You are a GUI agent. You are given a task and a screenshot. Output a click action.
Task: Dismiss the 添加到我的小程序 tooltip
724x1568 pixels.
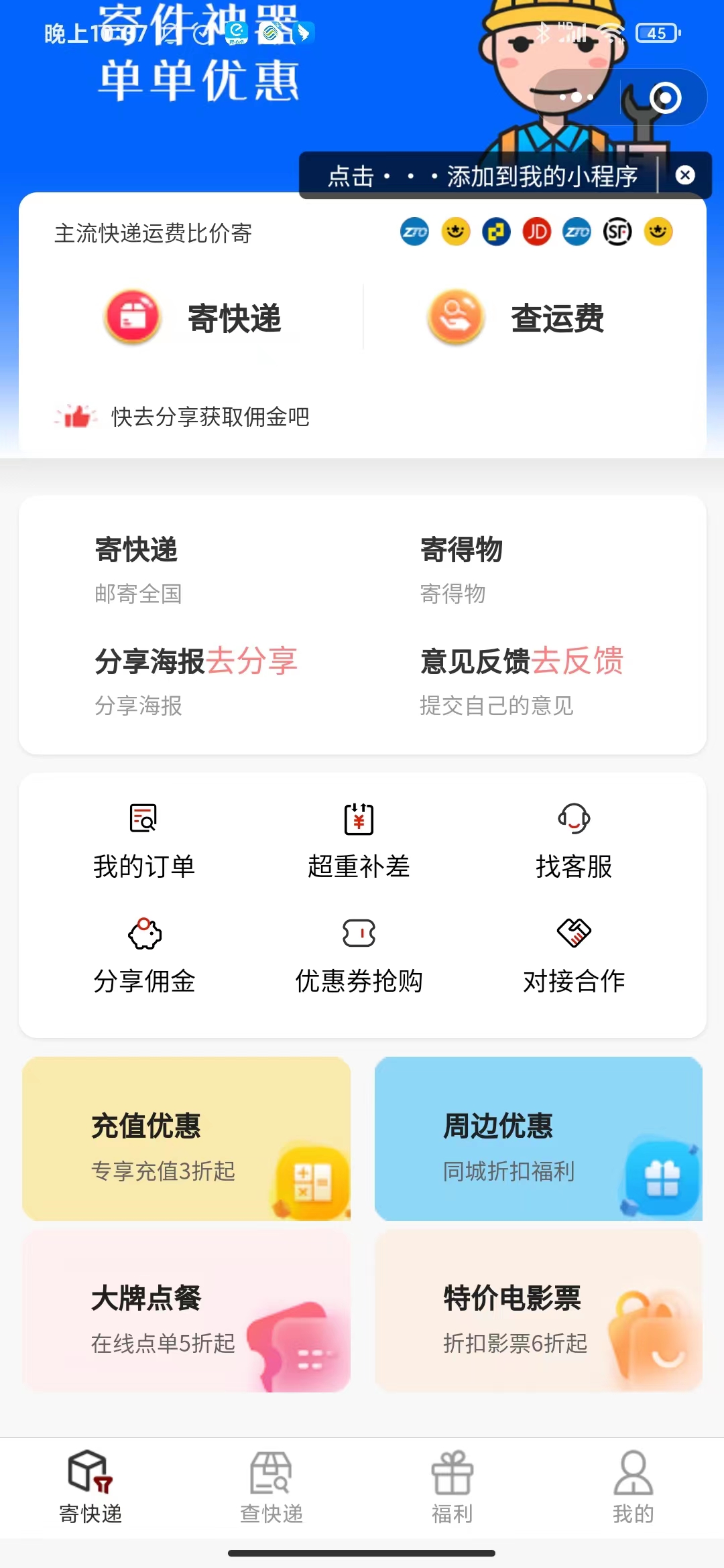point(685,176)
